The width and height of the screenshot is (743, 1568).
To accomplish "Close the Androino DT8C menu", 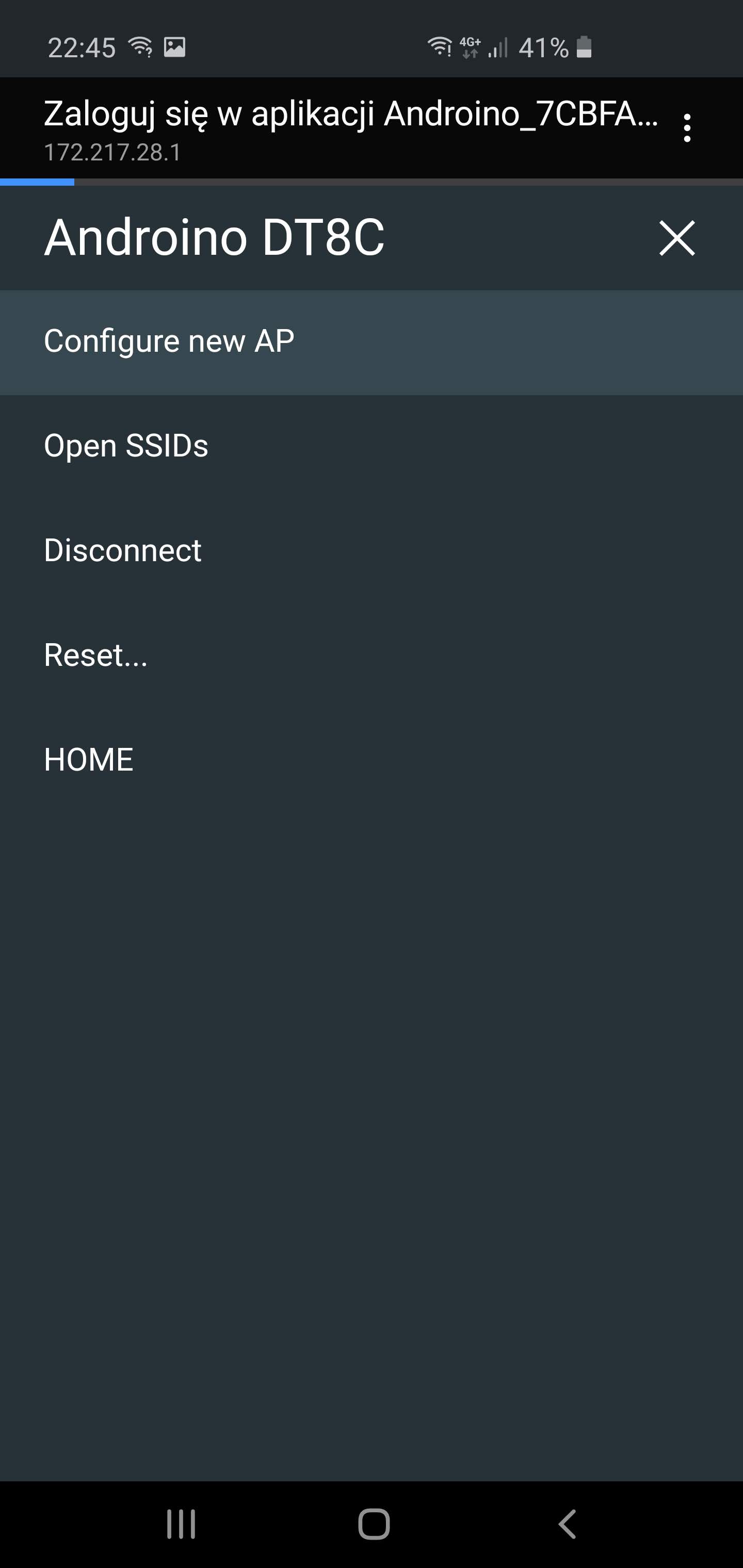I will tap(676, 238).
